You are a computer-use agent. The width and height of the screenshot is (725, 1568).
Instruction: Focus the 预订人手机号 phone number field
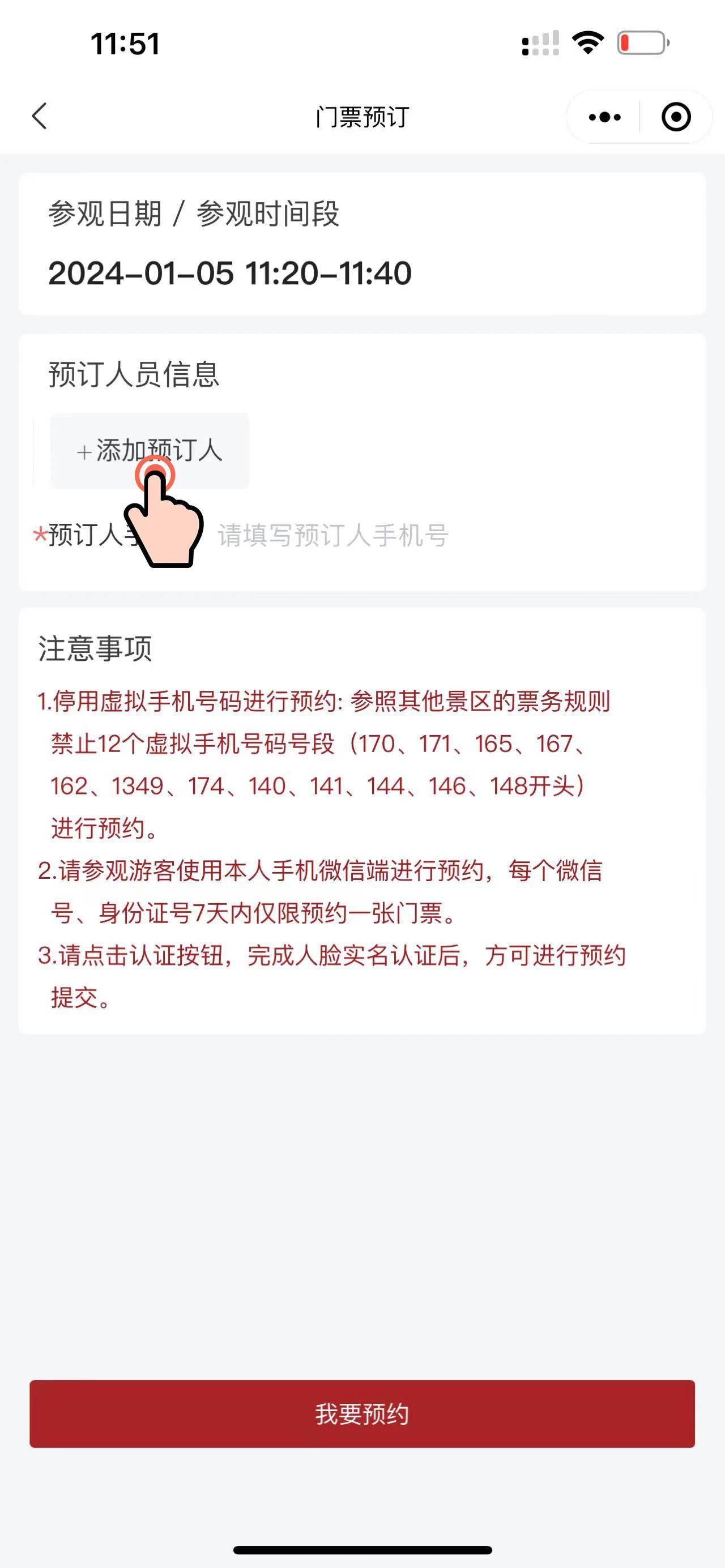tap(390, 536)
